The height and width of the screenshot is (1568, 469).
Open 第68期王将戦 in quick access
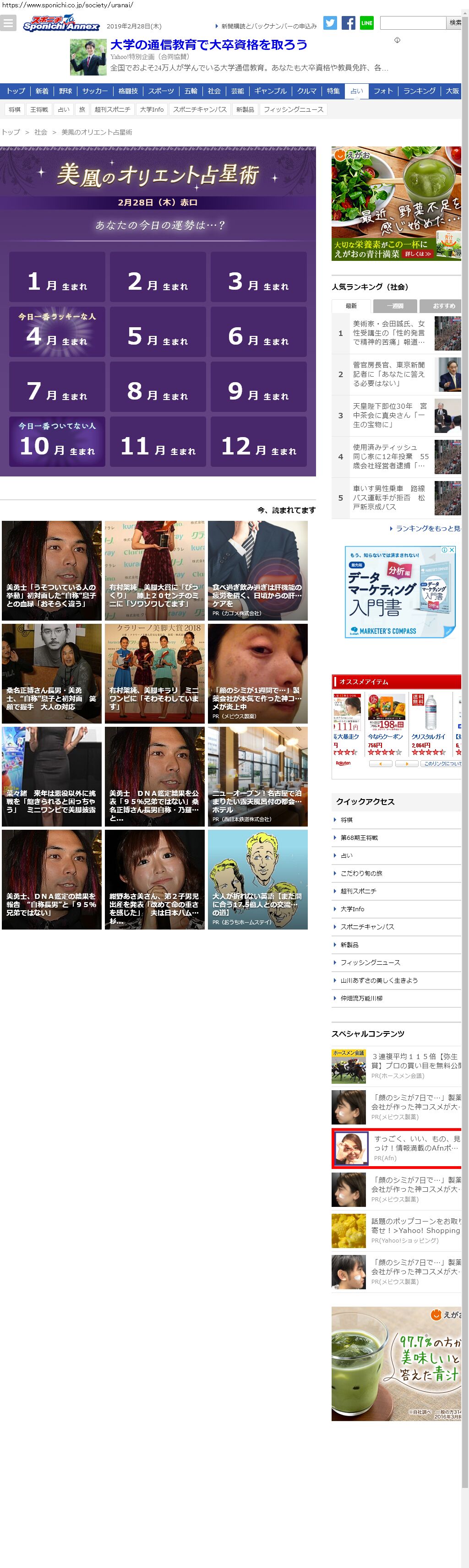359,838
